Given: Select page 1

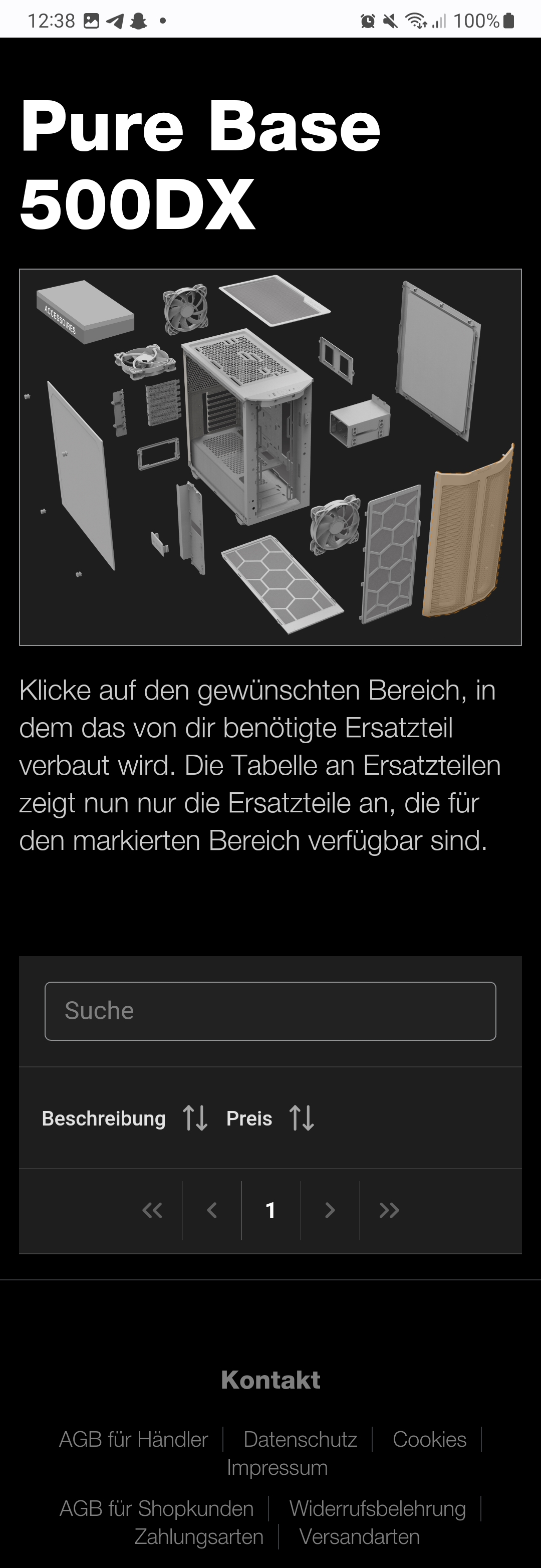Looking at the screenshot, I should pyautogui.click(x=271, y=1210).
